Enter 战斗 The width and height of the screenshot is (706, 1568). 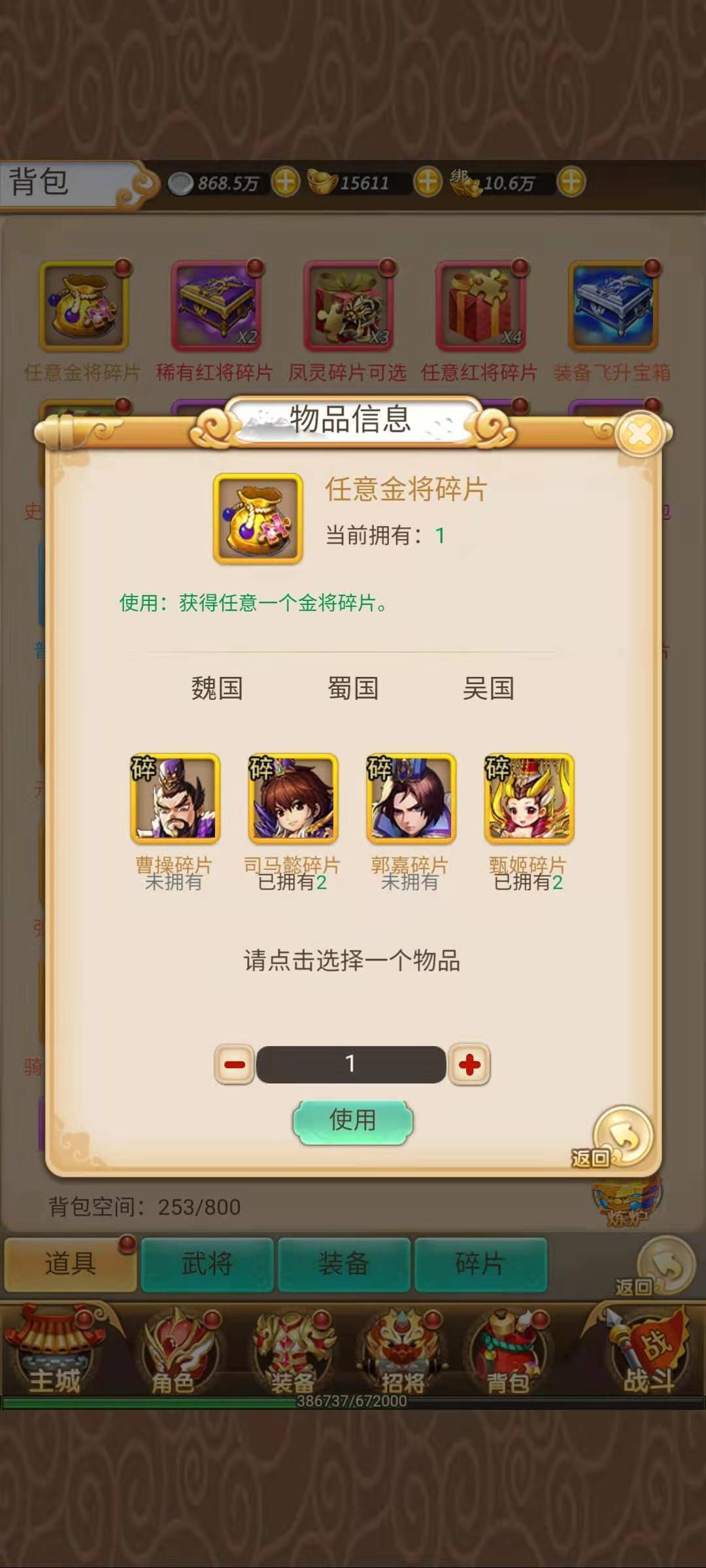click(x=647, y=1352)
